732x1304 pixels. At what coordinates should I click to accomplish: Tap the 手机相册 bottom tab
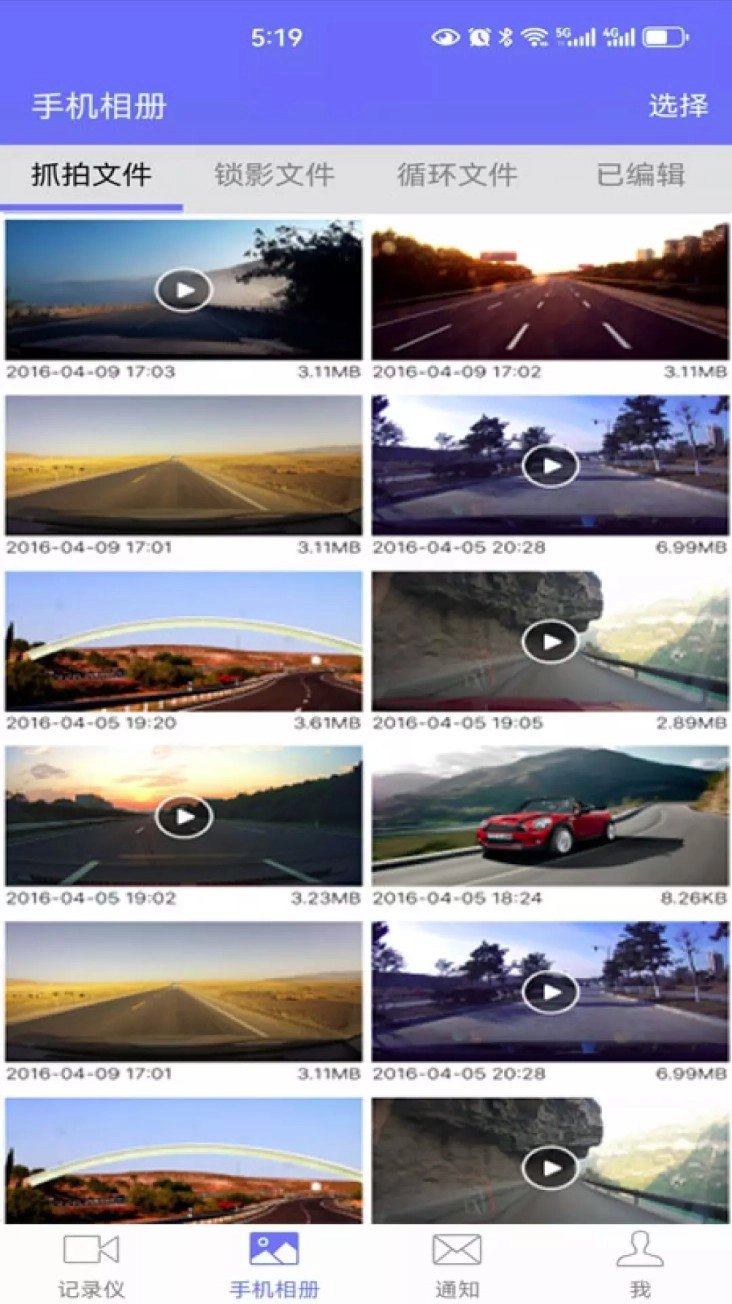tap(274, 1264)
